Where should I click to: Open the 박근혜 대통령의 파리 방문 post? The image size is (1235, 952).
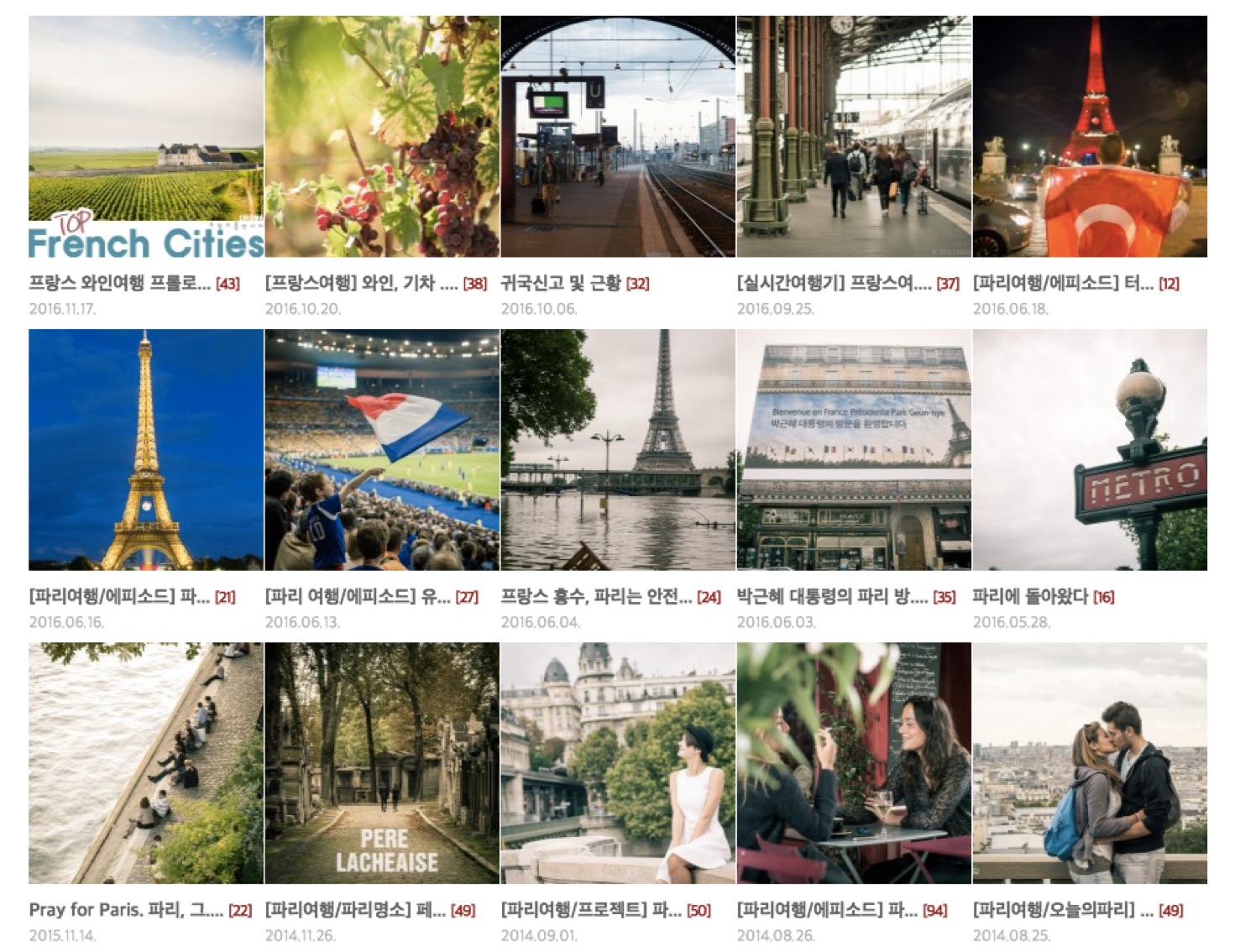(854, 450)
